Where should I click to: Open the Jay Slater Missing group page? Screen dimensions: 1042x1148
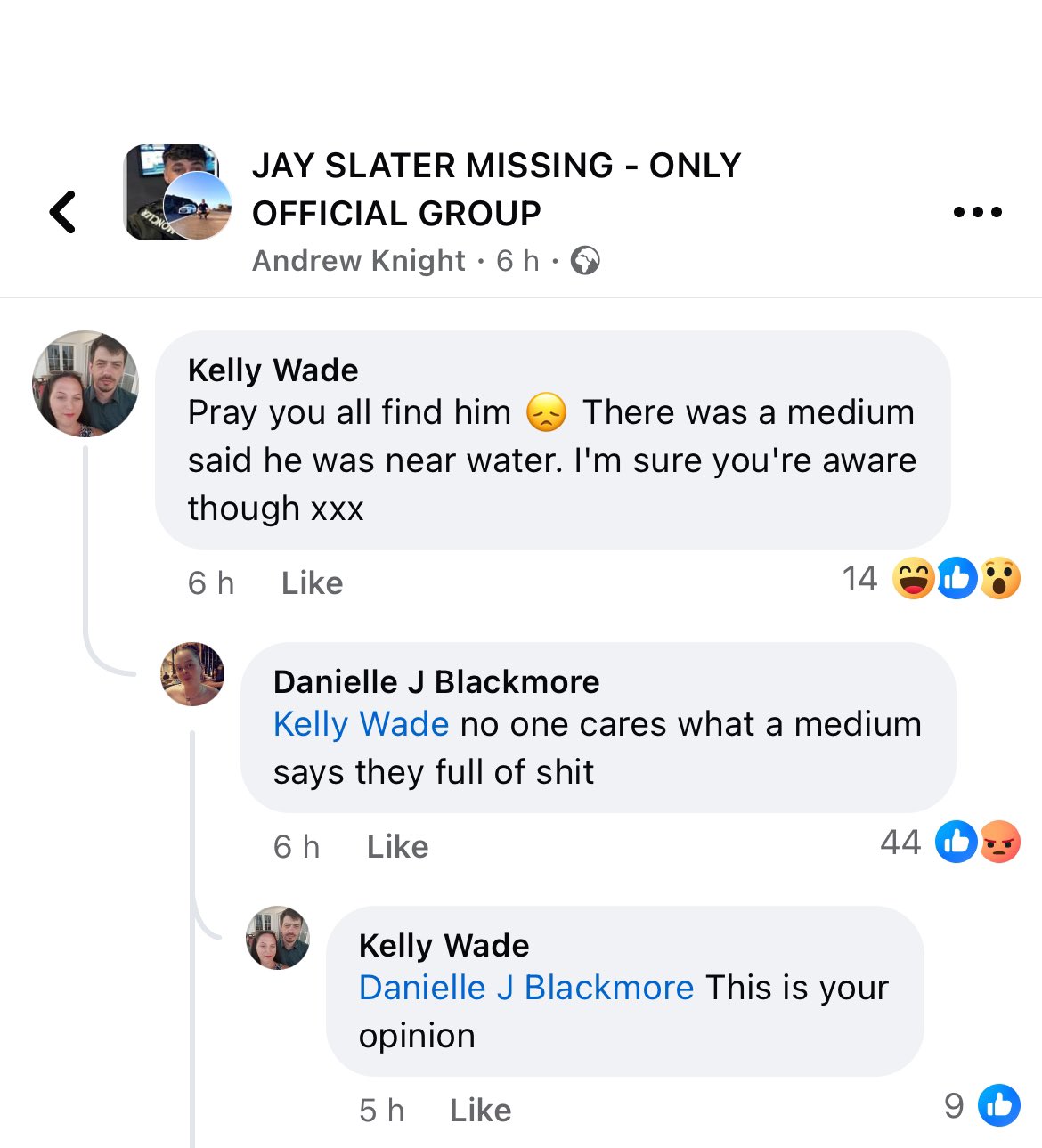[495, 189]
